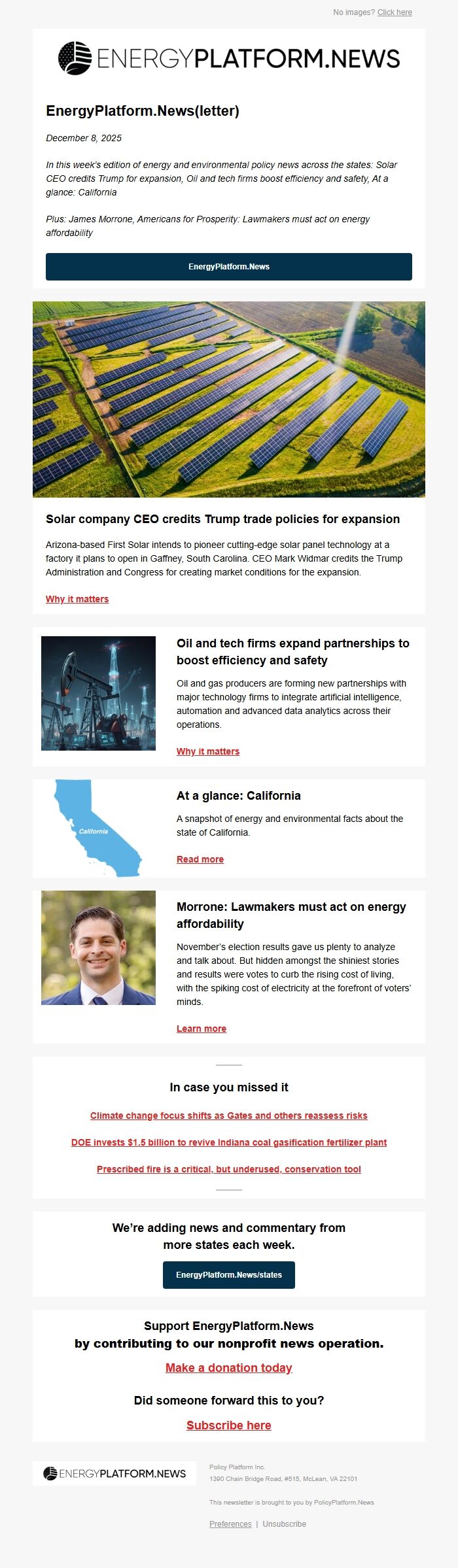Tap the EnergyPlatform.News/states button

pos(228,1275)
